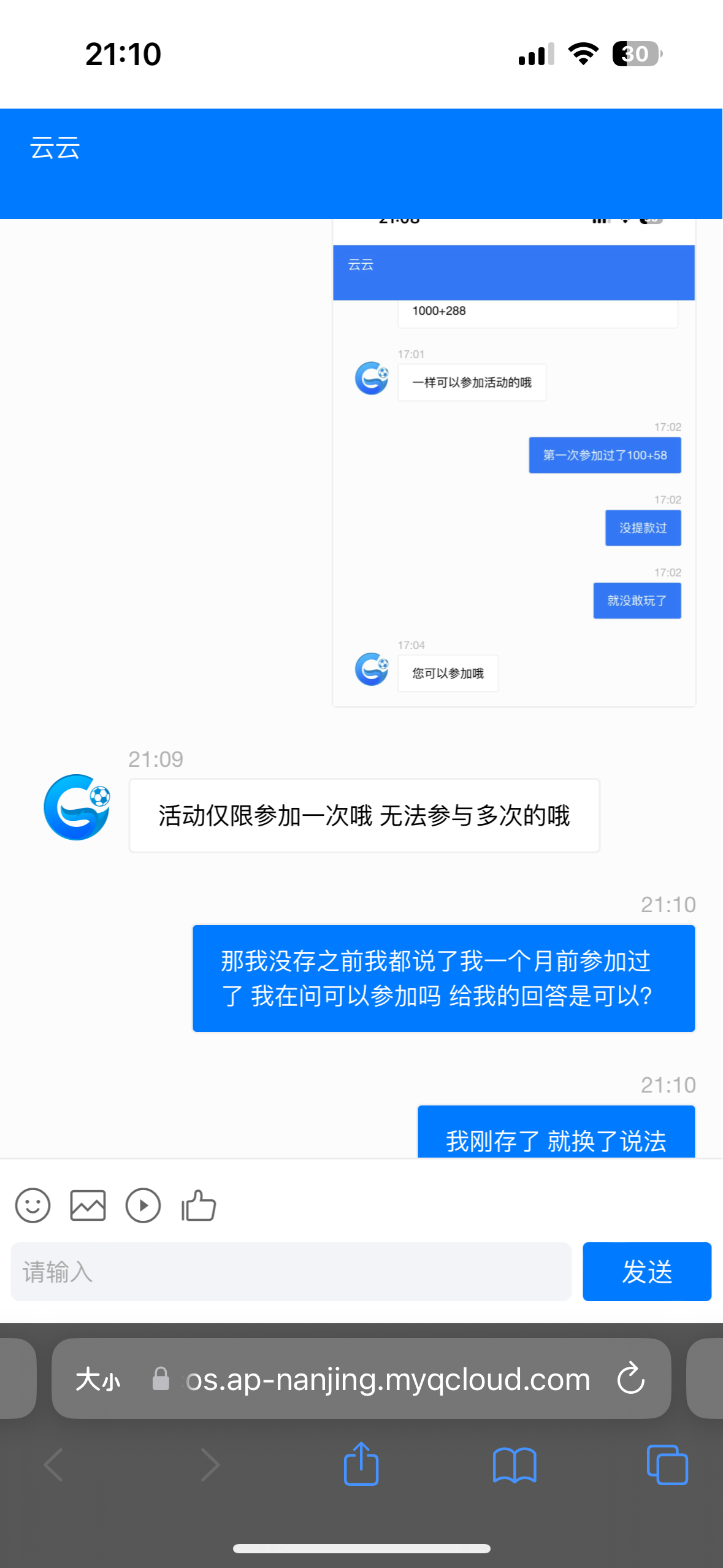Open Safari bookmarks
Screen dimensions: 723x1568
coord(515,1464)
